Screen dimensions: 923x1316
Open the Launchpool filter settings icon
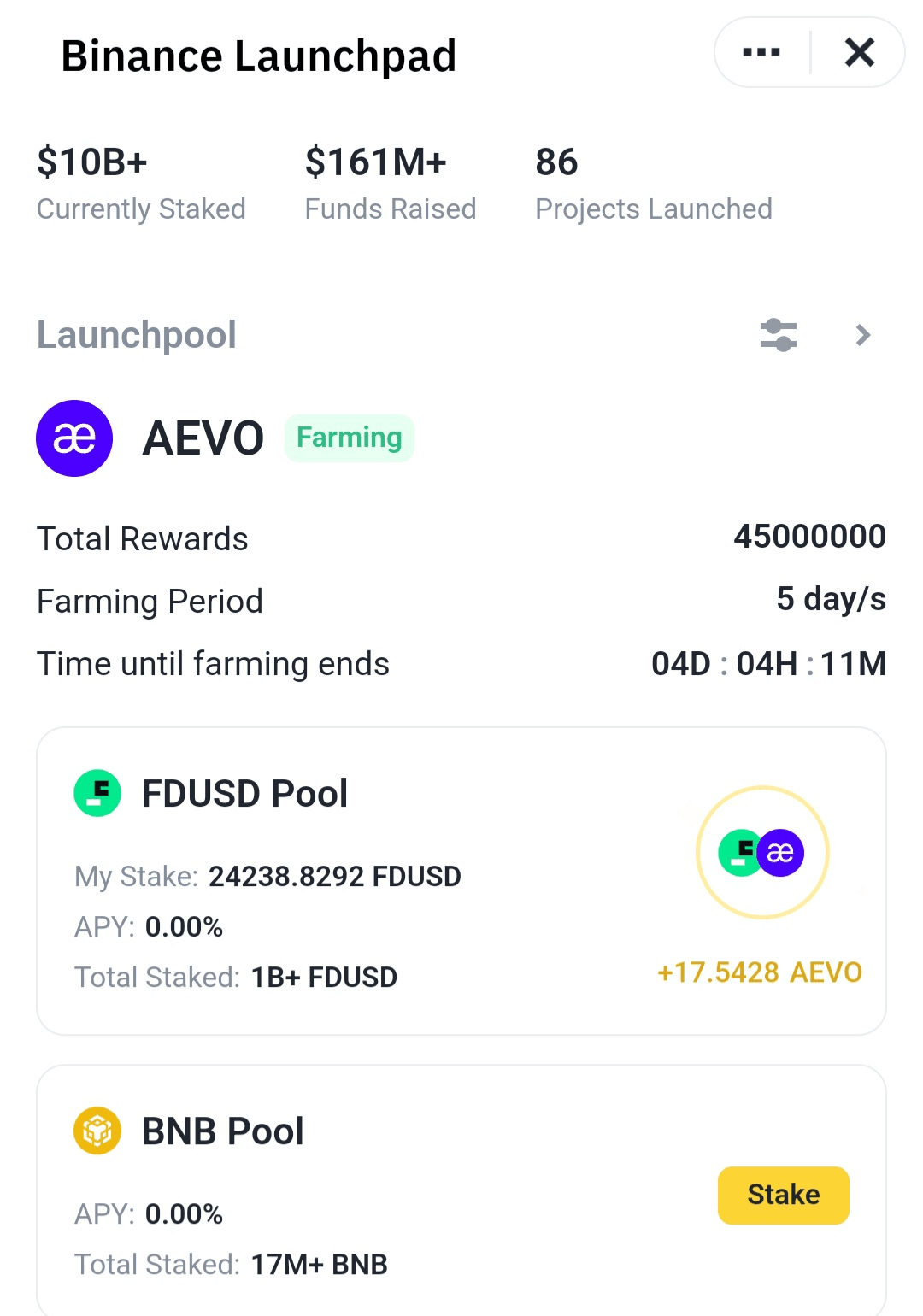pyautogui.click(x=779, y=335)
